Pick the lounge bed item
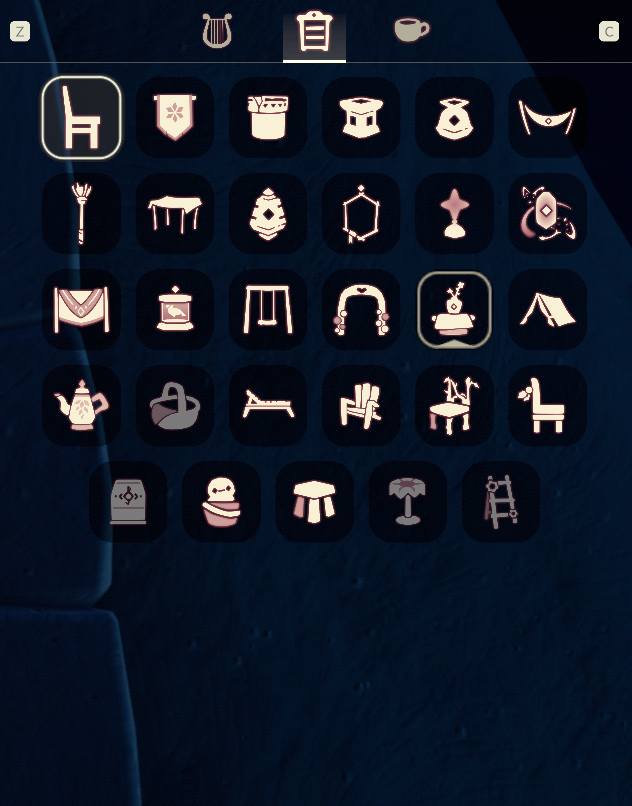 [268, 406]
